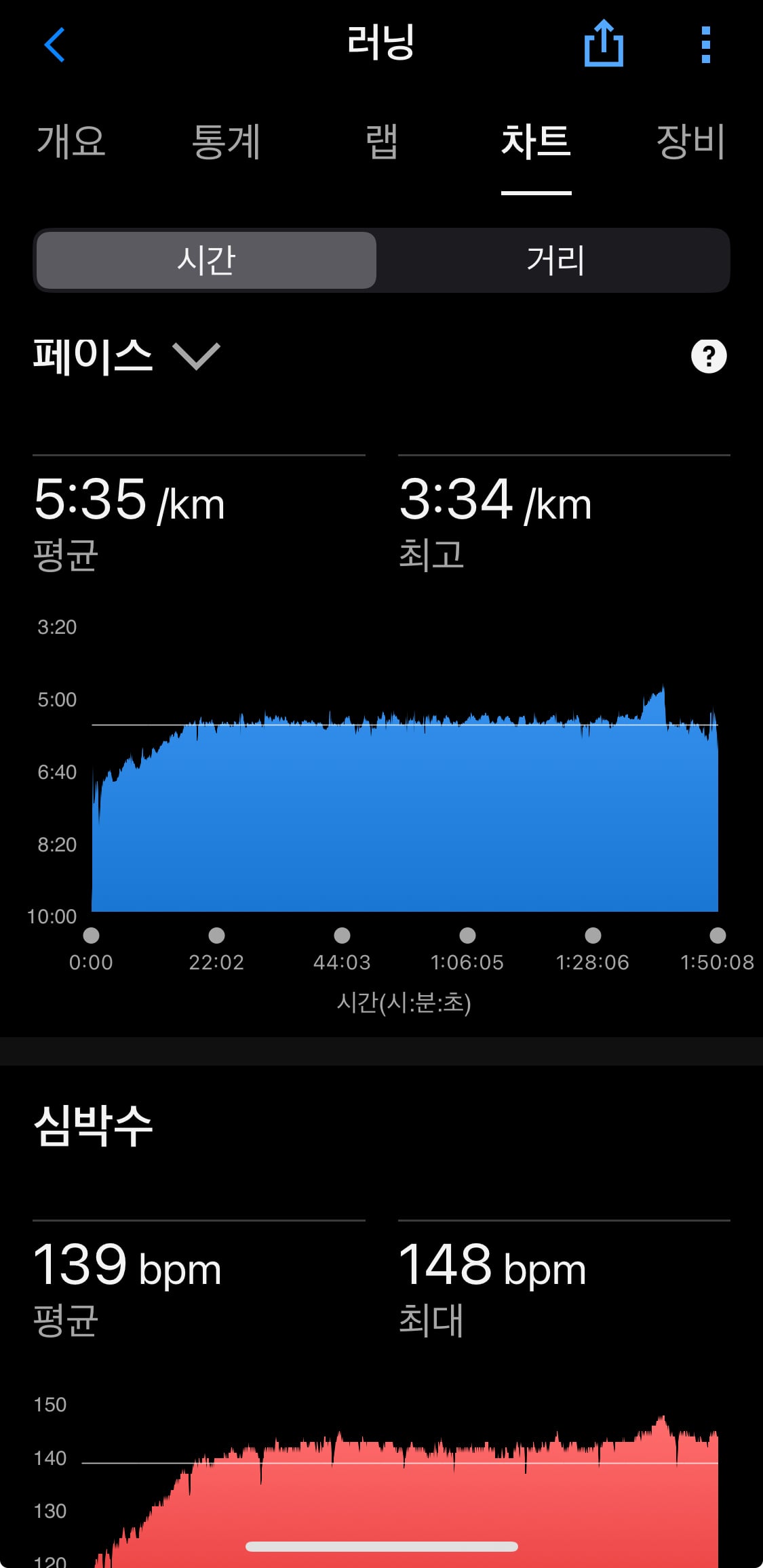
Task: Select the 시간 segment
Action: pyautogui.click(x=206, y=260)
